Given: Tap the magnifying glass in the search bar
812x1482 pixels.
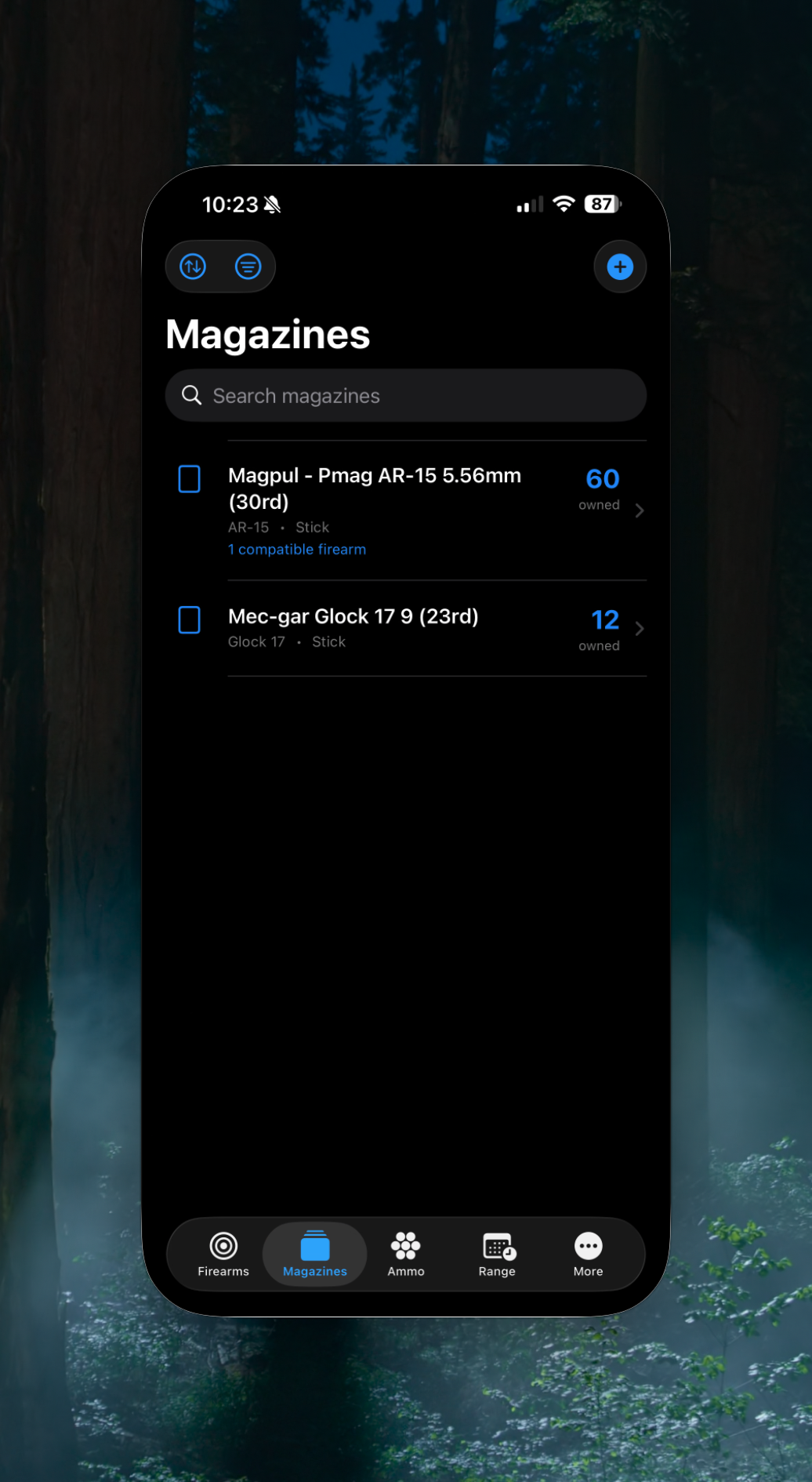Looking at the screenshot, I should (x=191, y=395).
